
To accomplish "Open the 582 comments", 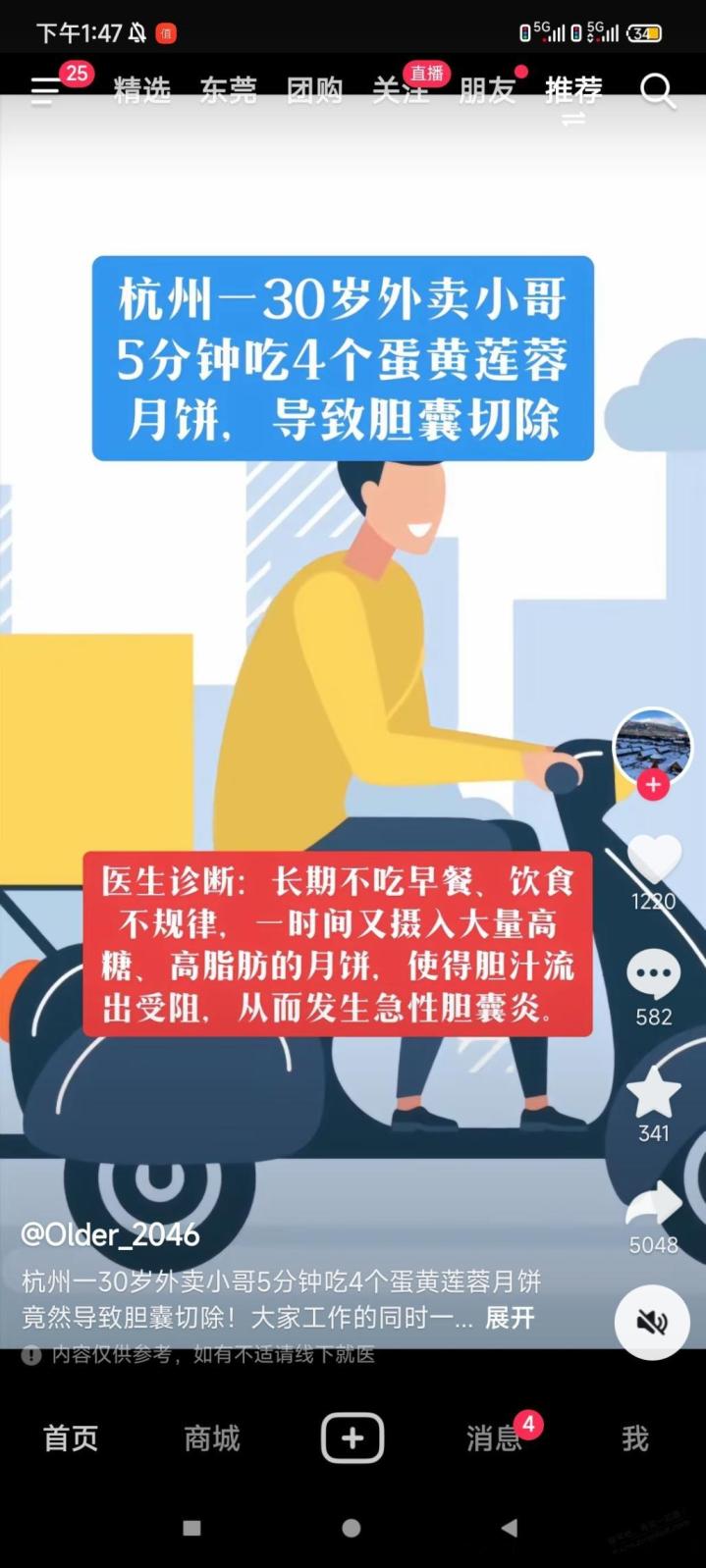I will [x=654, y=975].
